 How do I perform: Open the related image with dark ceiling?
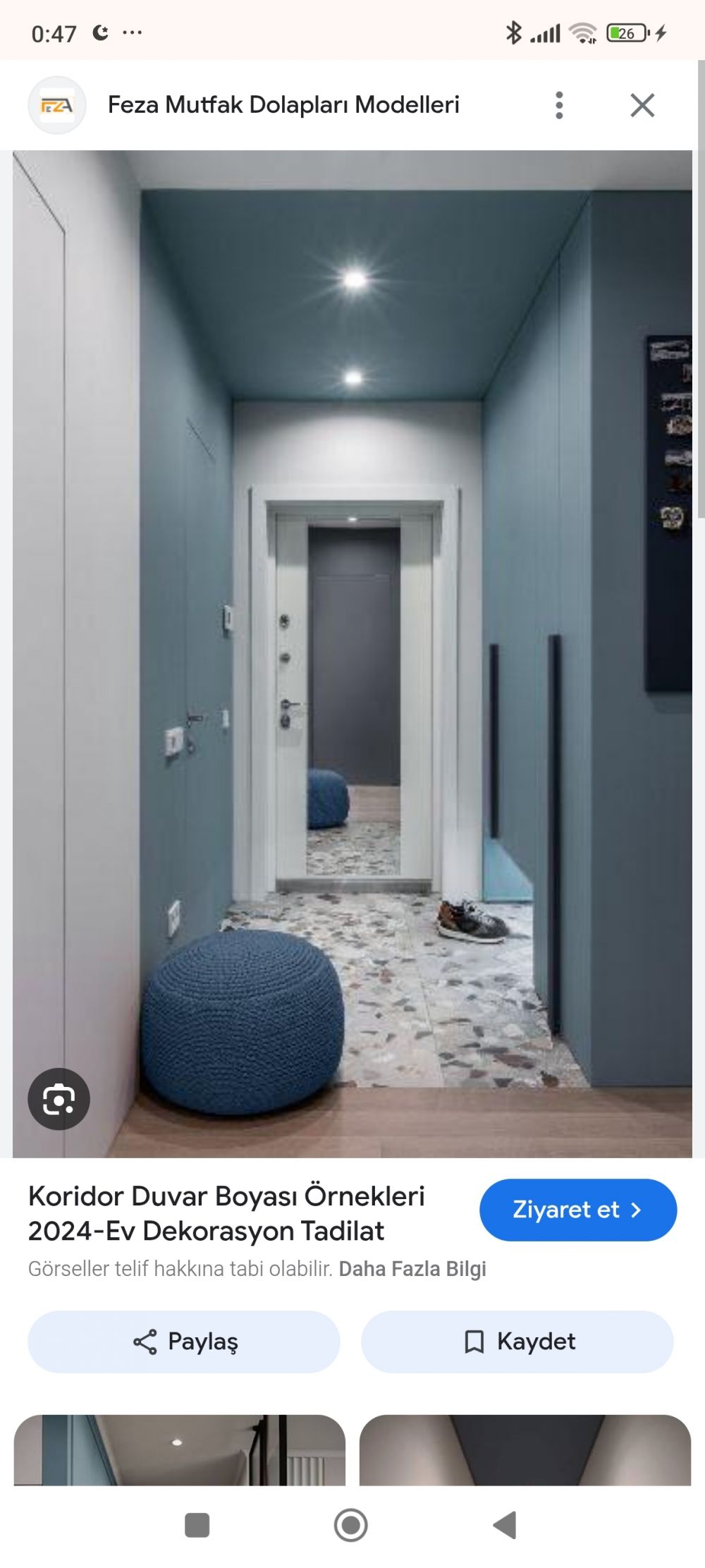click(525, 1450)
